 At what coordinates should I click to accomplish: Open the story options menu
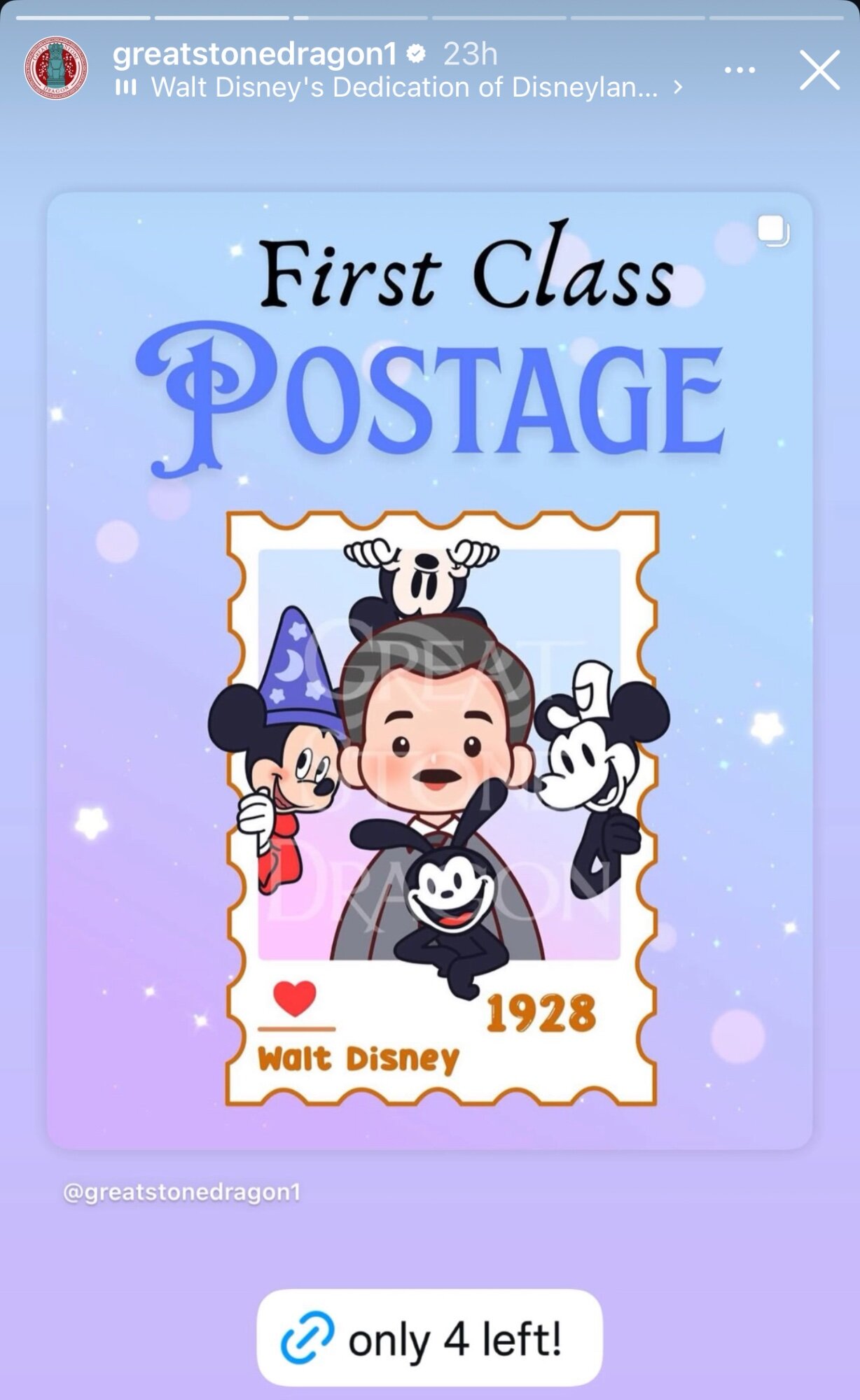coord(740,70)
